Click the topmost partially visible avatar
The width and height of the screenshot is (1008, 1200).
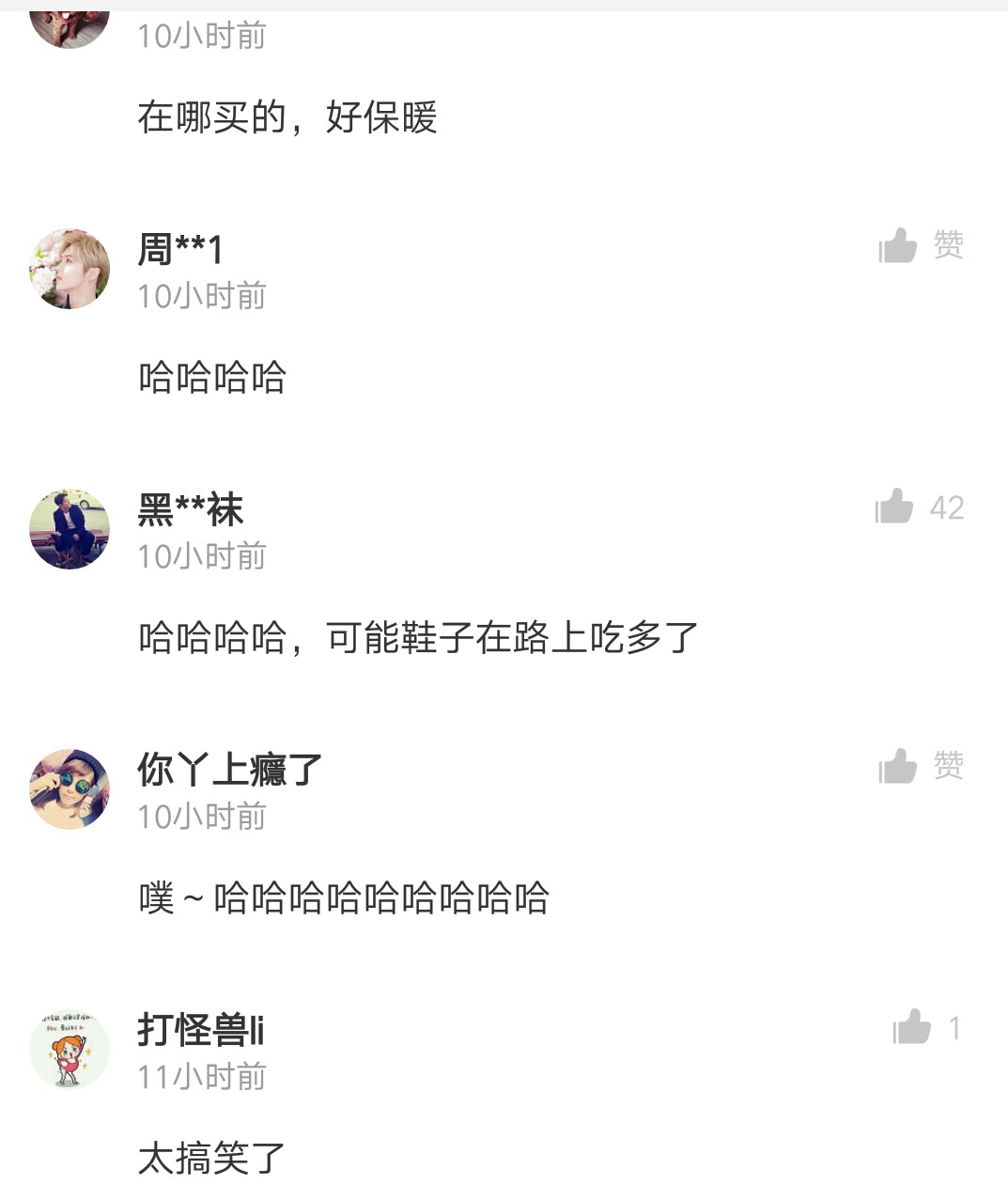tap(70, 23)
